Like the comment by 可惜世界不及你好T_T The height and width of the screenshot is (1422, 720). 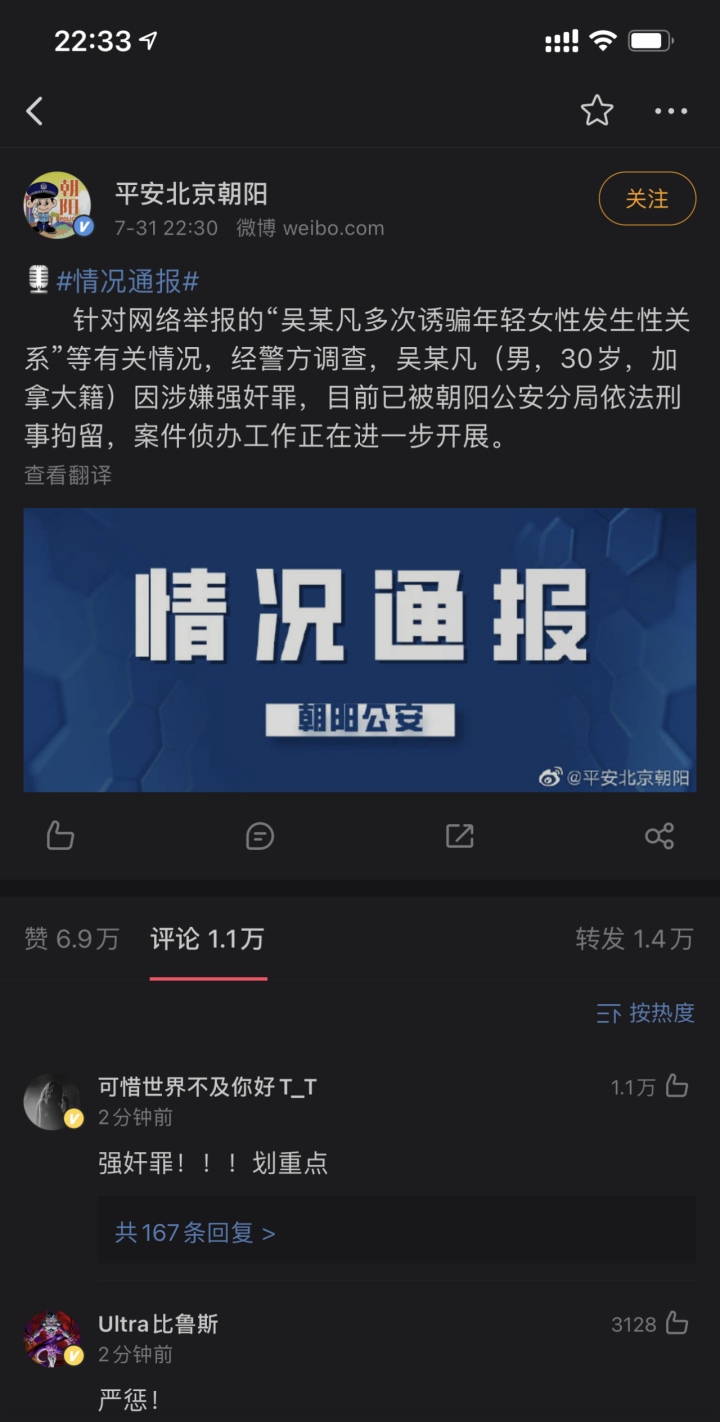coord(677,1086)
